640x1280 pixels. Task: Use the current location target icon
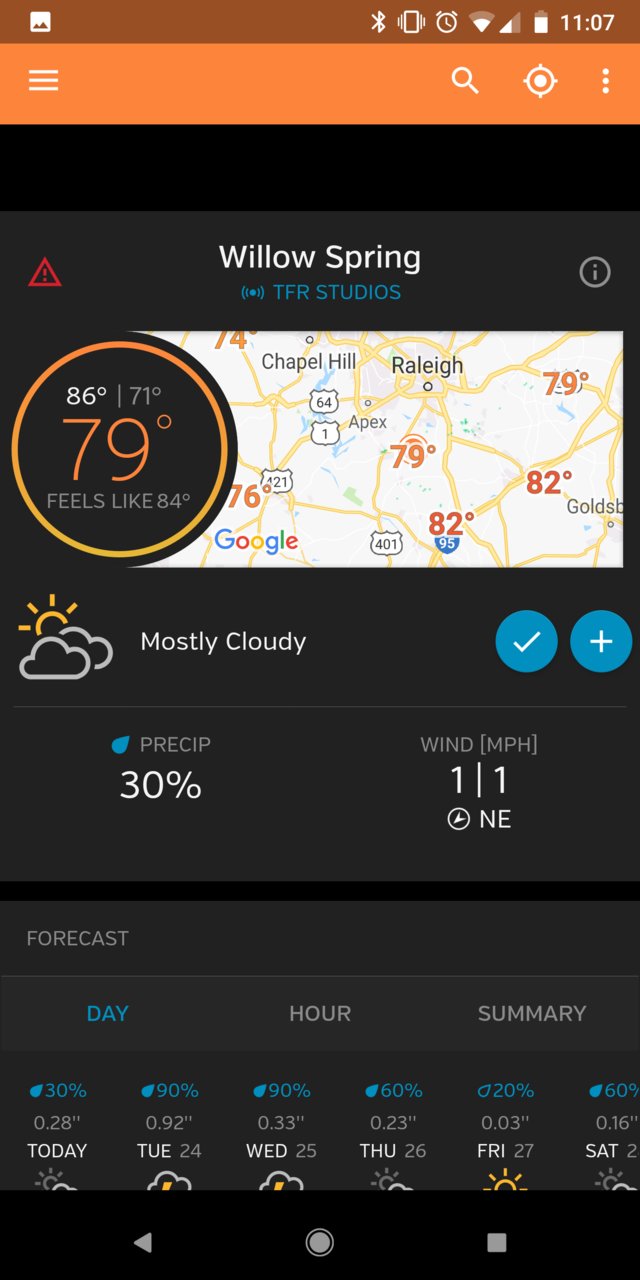point(540,81)
